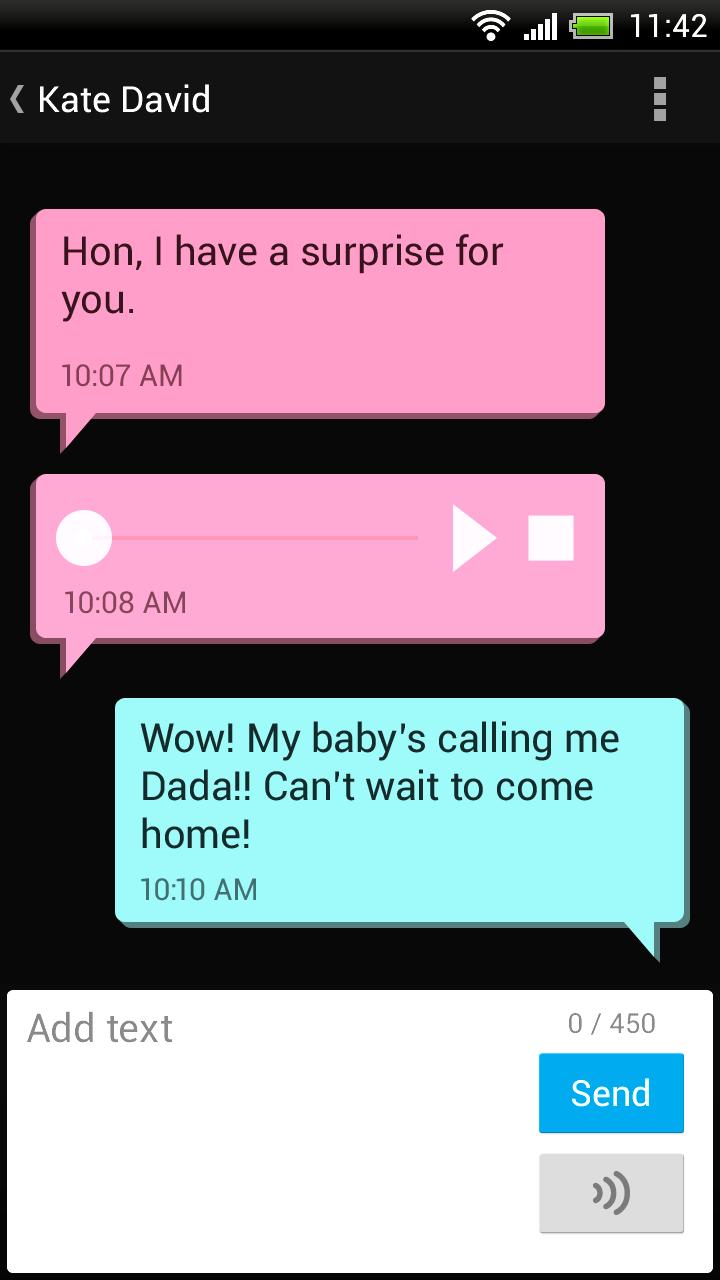Play the 10:08 AM voice message
Image resolution: width=720 pixels, height=1280 pixels.
[473, 538]
